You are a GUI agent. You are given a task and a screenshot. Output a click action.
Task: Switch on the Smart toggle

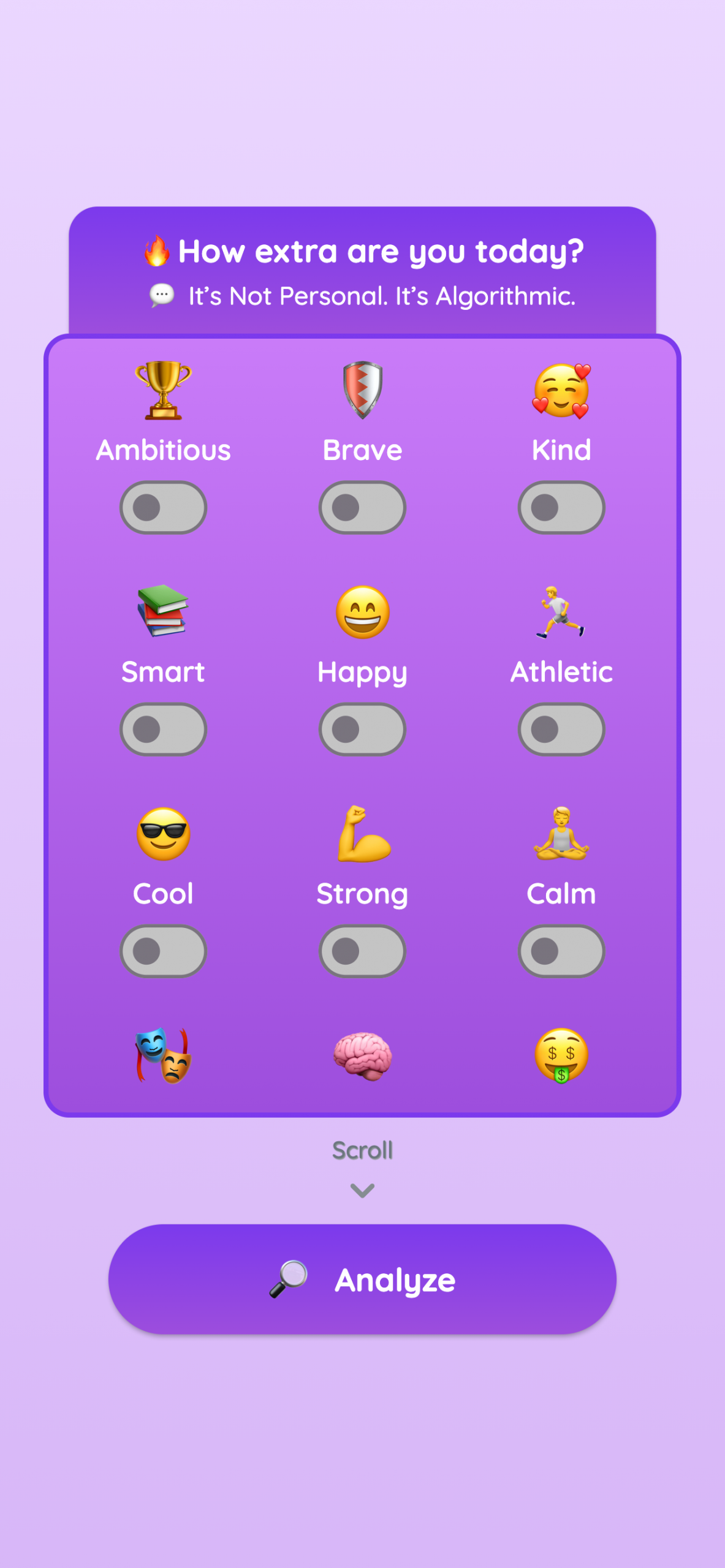click(x=163, y=729)
